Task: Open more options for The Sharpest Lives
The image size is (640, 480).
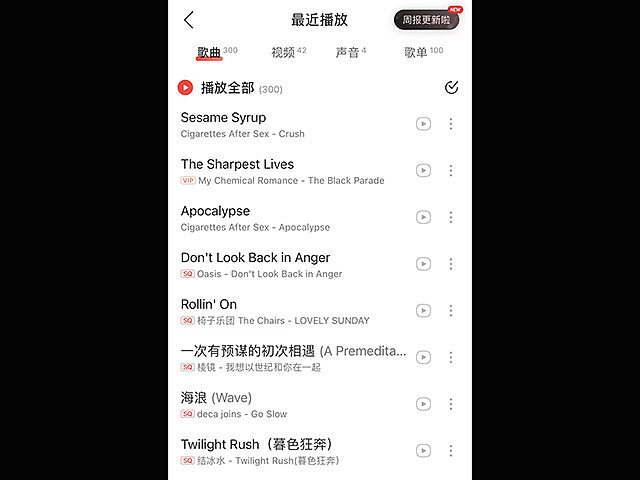Action: [x=451, y=171]
